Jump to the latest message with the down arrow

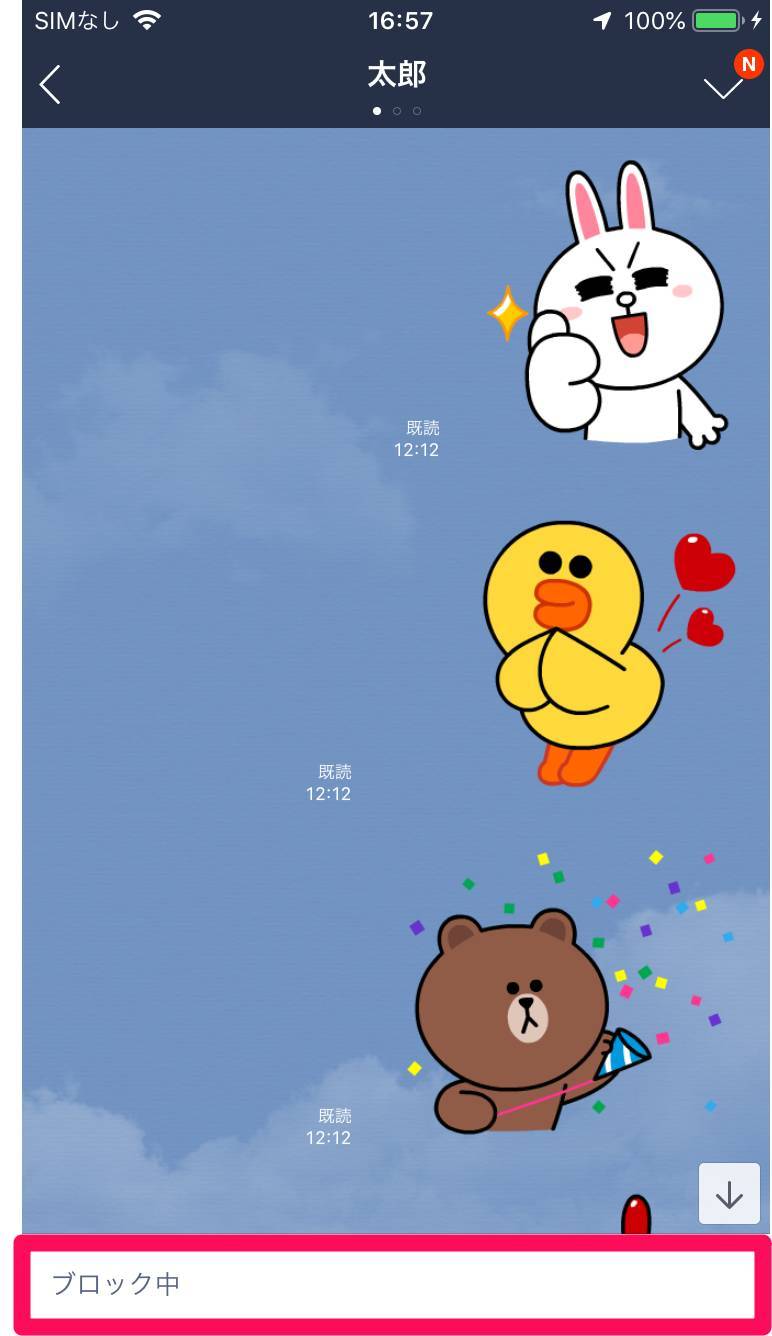tap(729, 1194)
